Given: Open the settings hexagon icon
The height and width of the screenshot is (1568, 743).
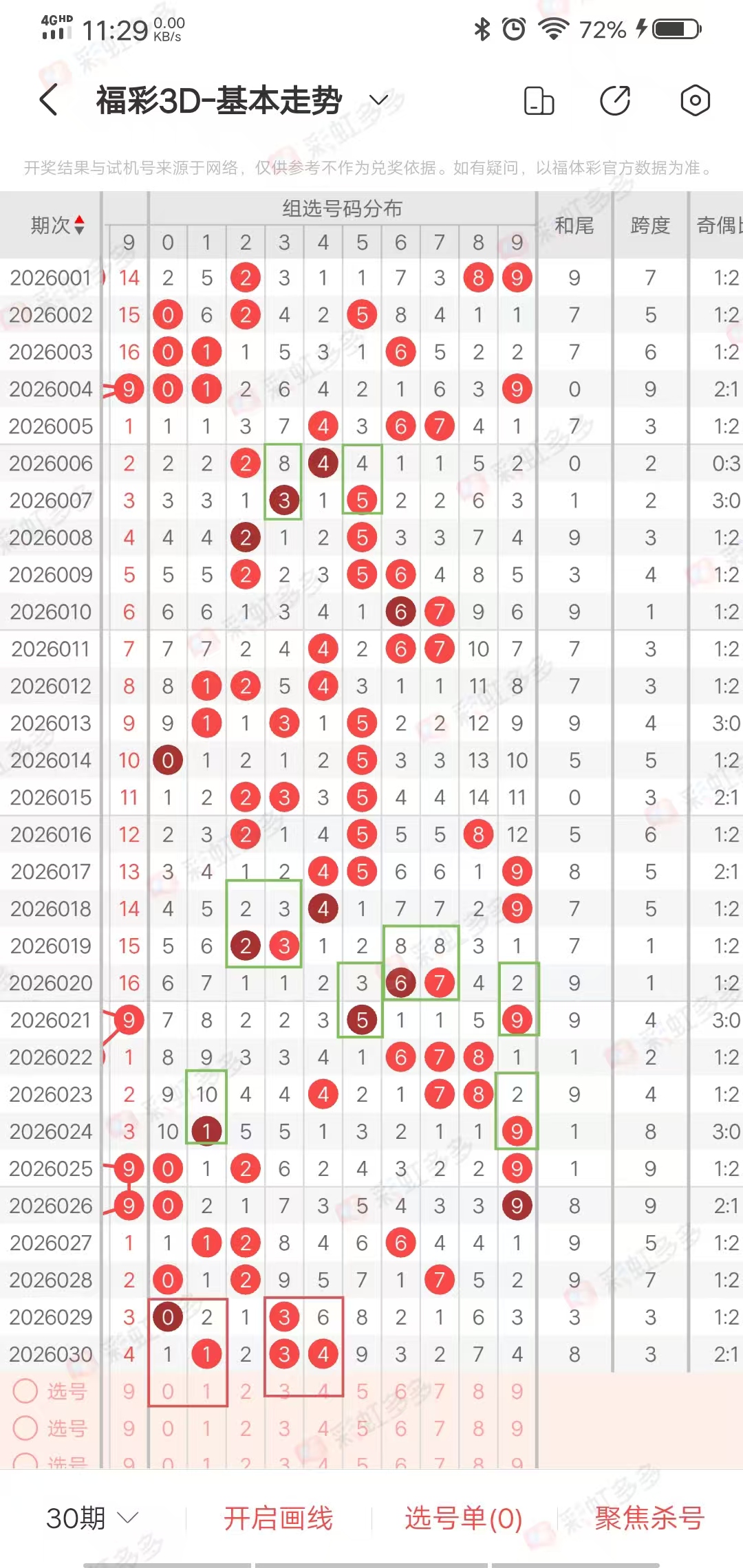Looking at the screenshot, I should point(695,100).
